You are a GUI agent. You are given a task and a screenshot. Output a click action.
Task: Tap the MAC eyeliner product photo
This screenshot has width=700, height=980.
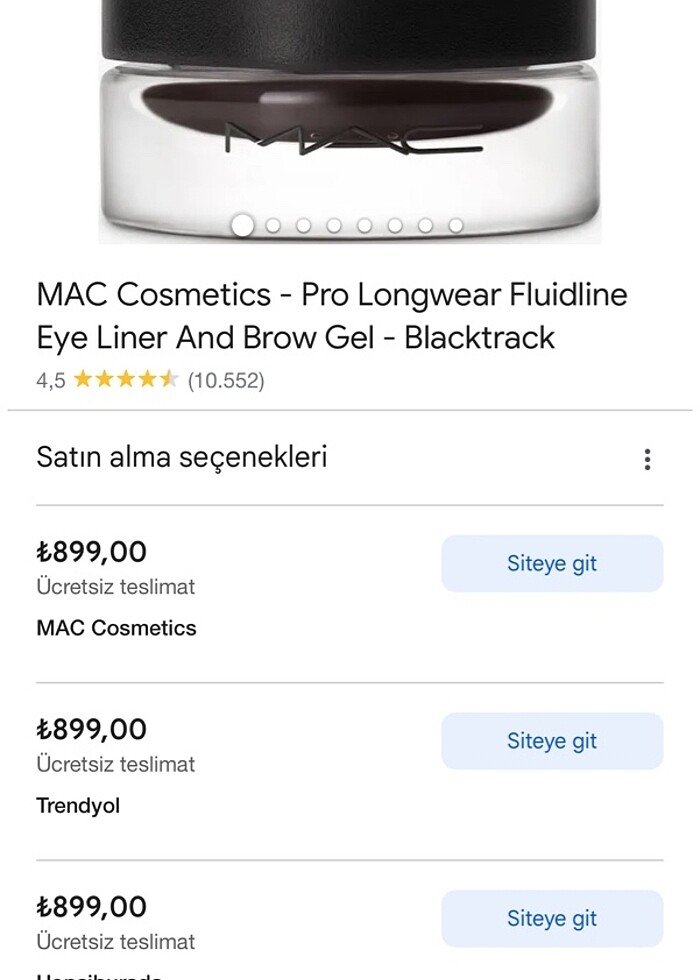(350, 110)
